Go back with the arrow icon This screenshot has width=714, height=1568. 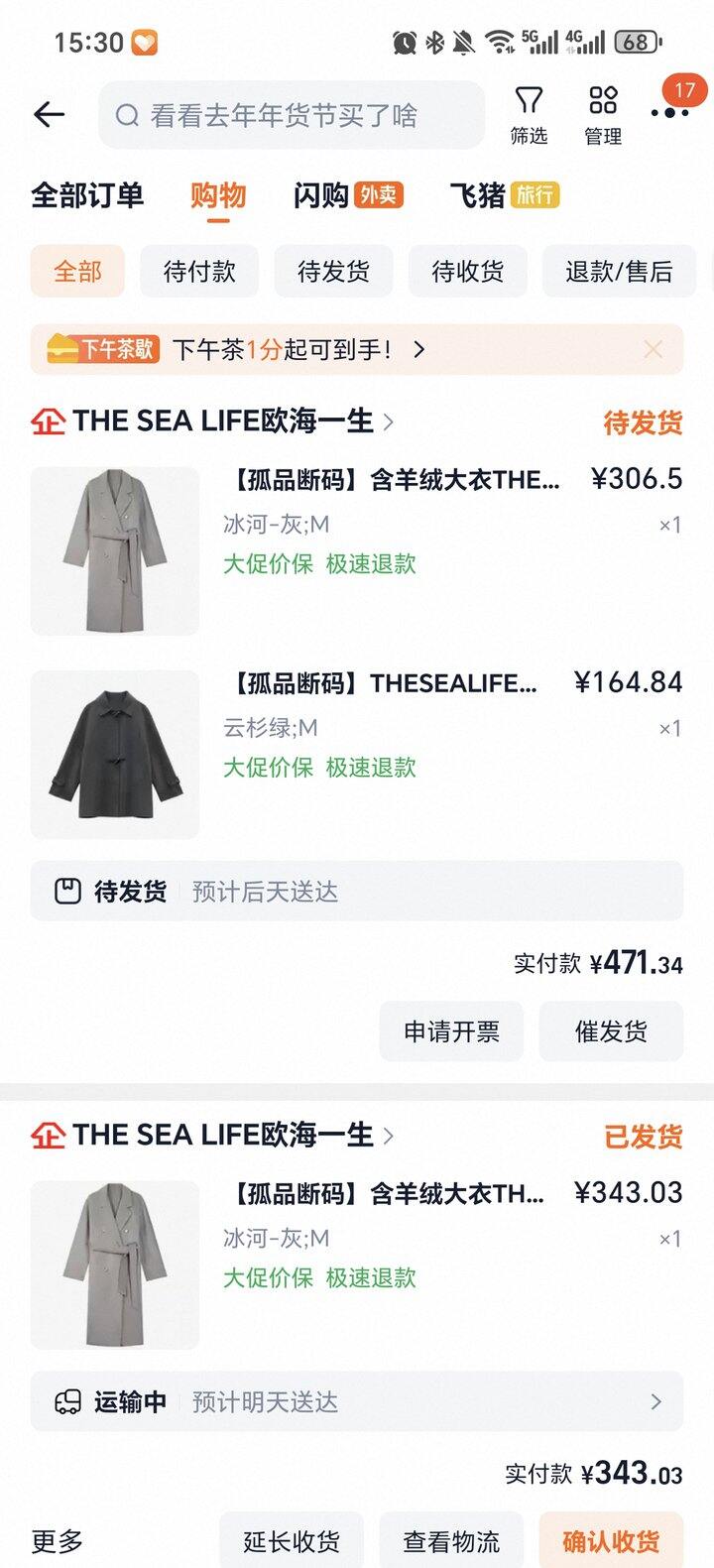(x=49, y=115)
